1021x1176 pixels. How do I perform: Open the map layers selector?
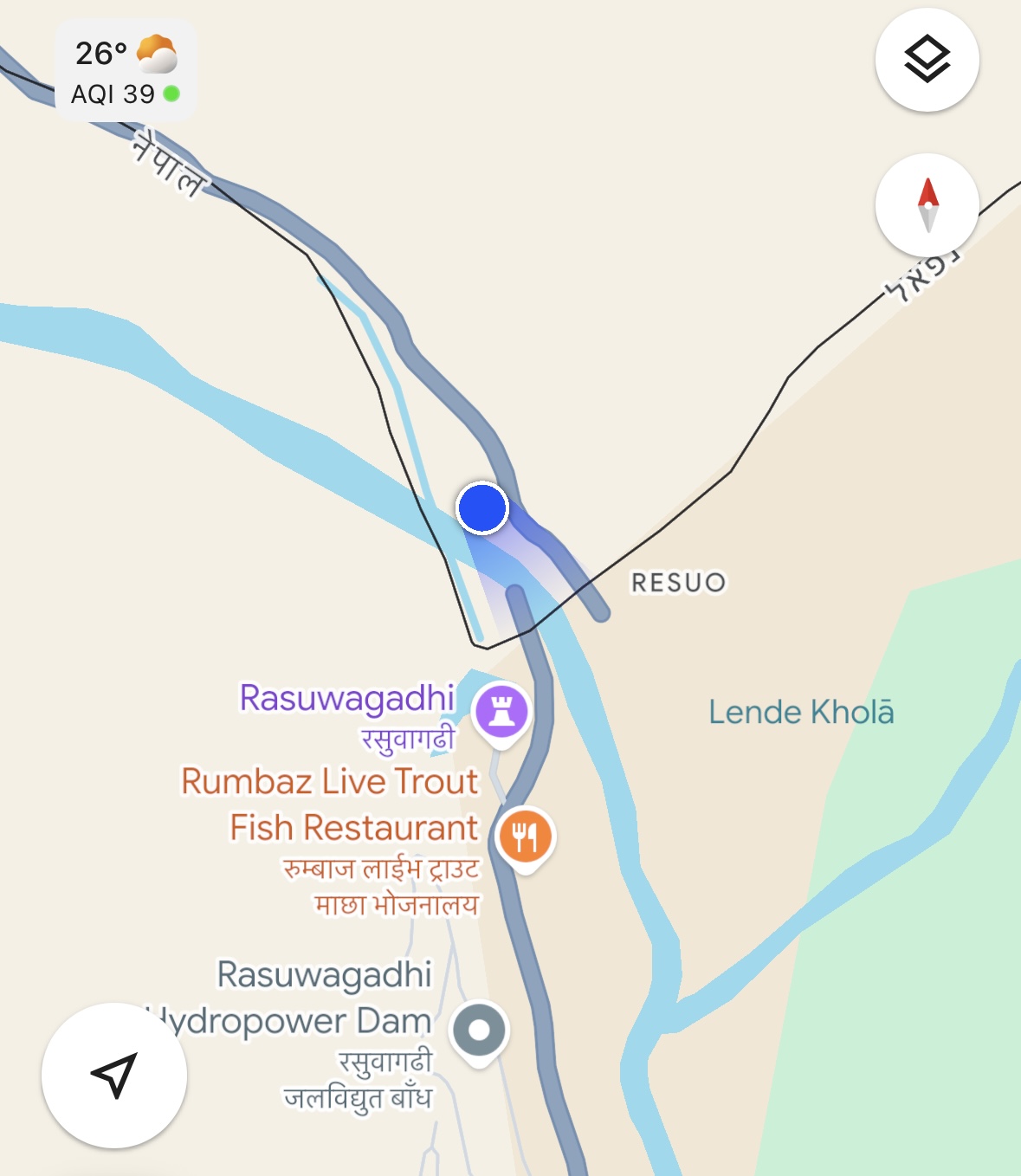(927, 60)
